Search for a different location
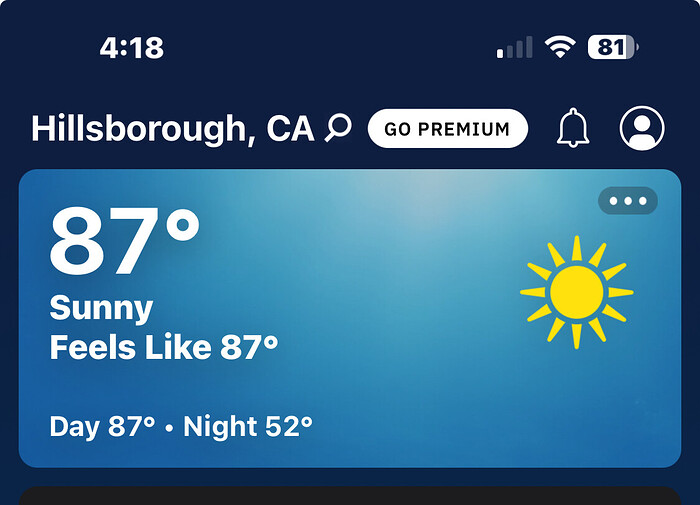 [x=339, y=128]
